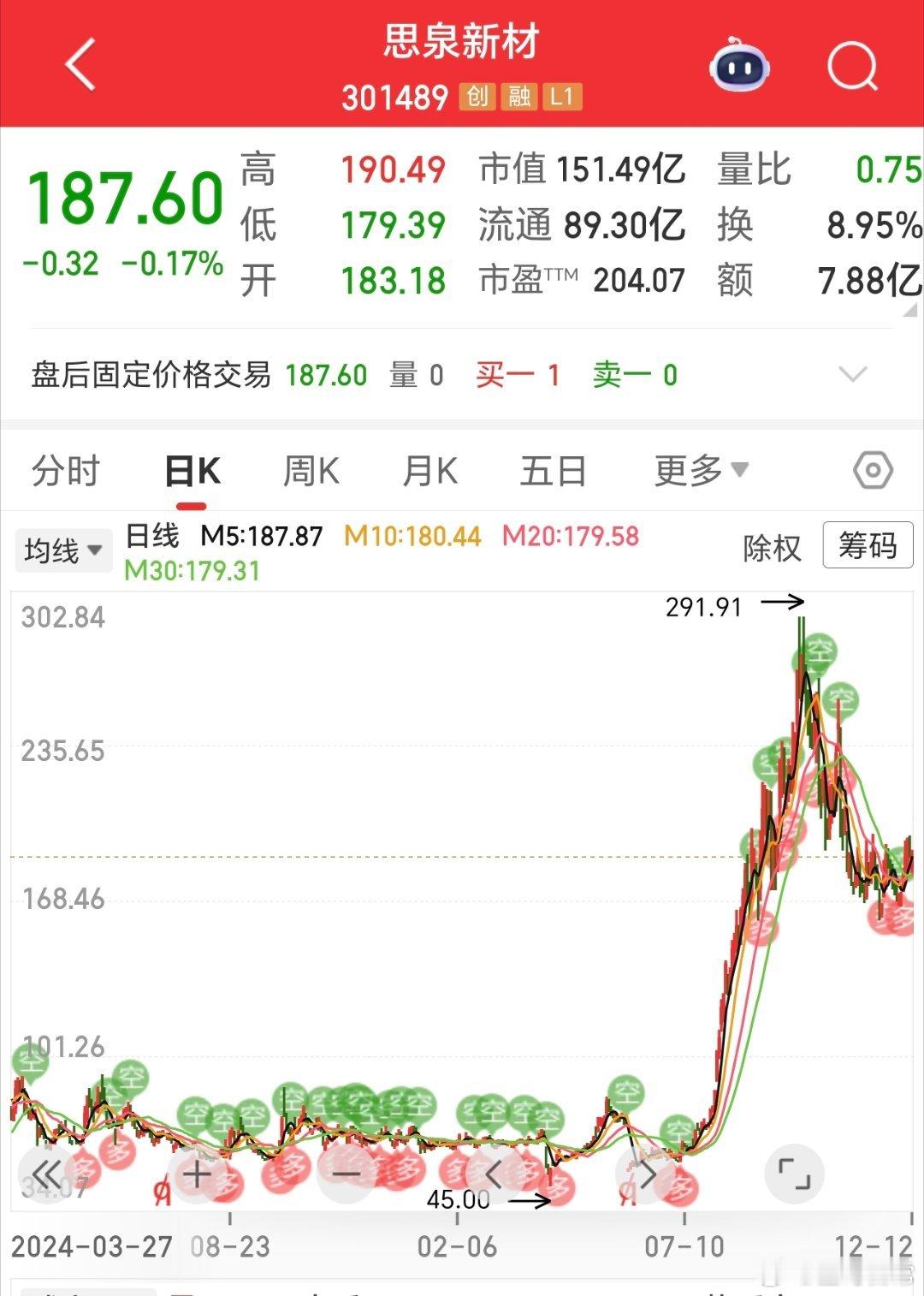Open the 均线 moving average dropdown
The width and height of the screenshot is (924, 1296).
click(63, 550)
